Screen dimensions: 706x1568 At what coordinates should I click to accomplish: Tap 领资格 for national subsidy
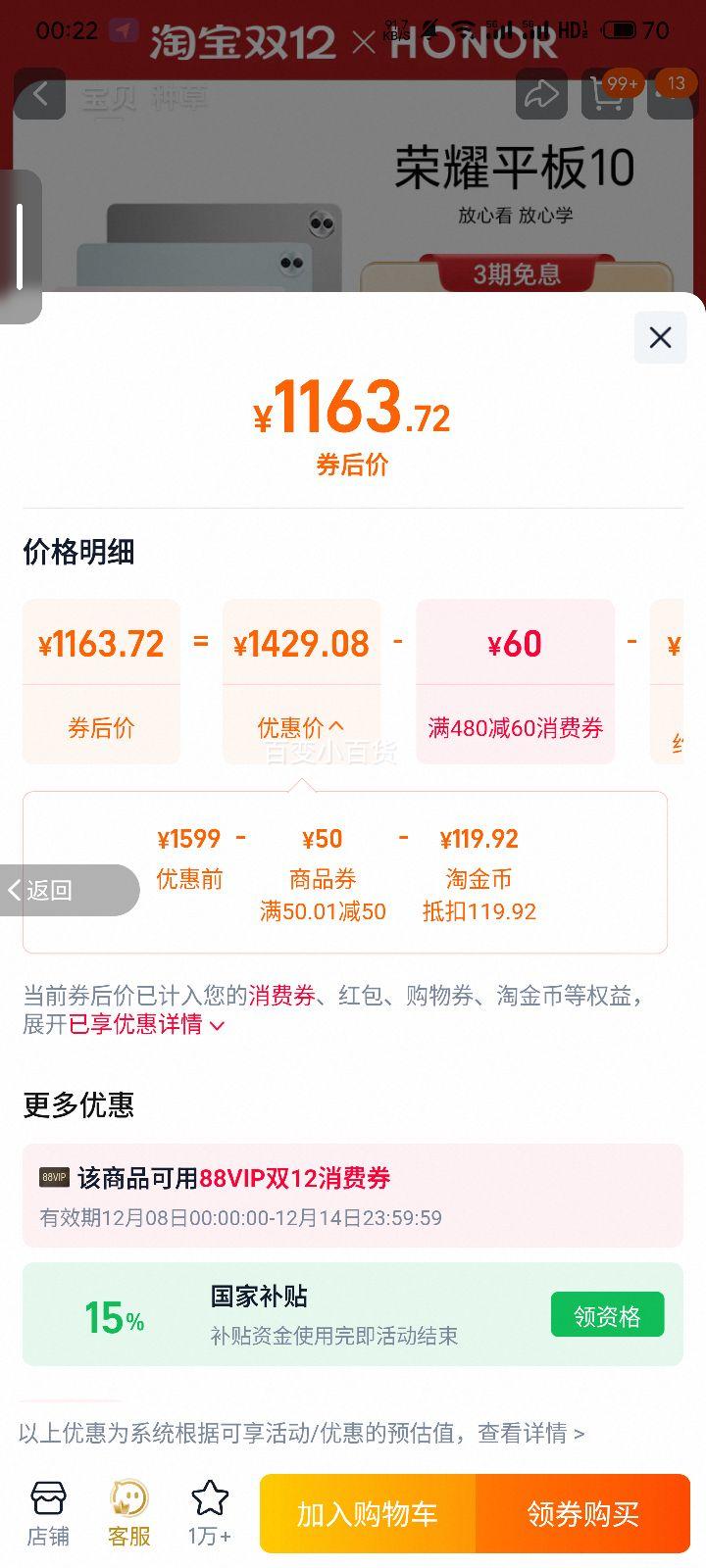[x=608, y=1314]
